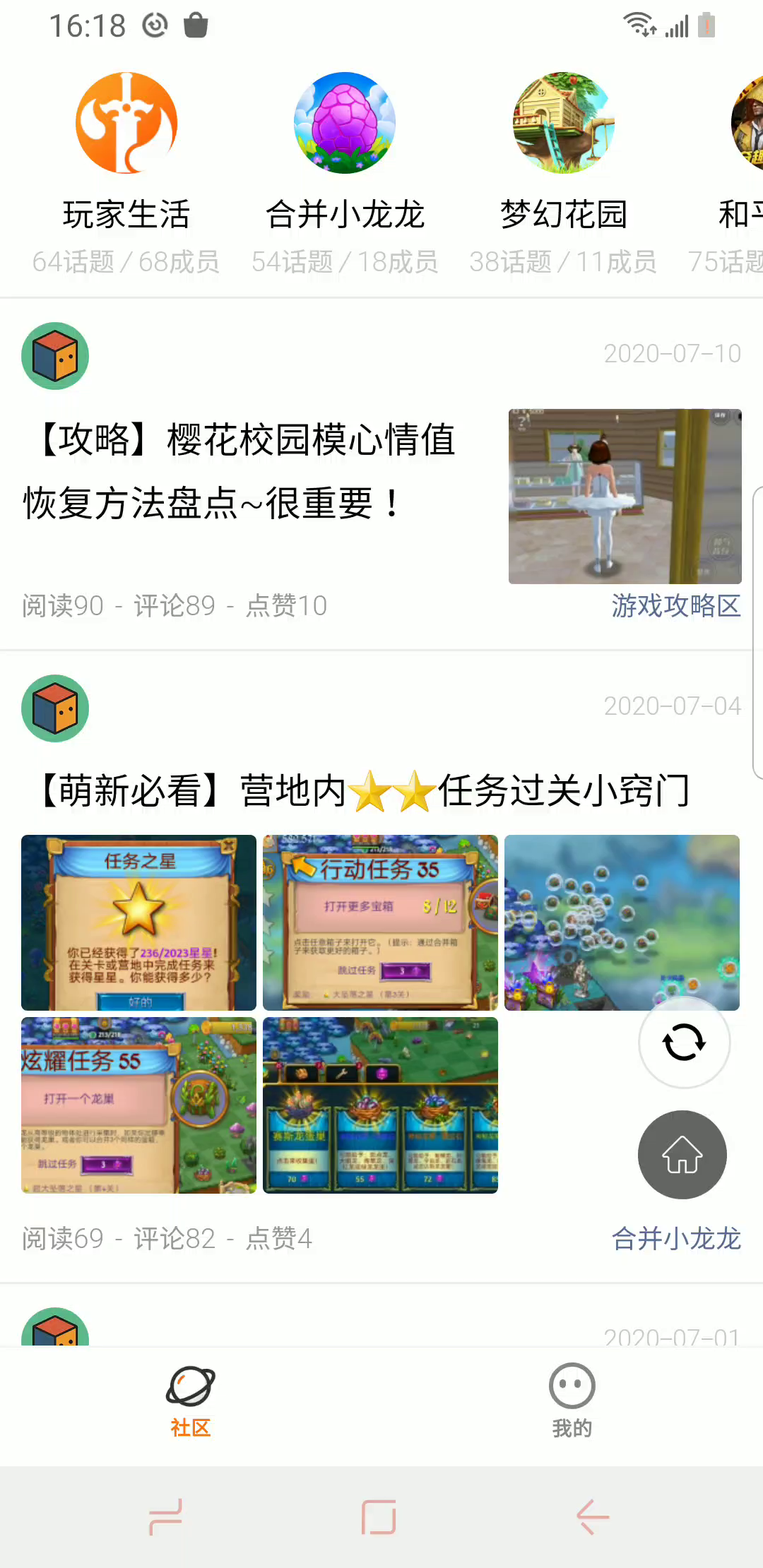Tap the home floating button
This screenshot has width=763, height=1568.
click(682, 1155)
